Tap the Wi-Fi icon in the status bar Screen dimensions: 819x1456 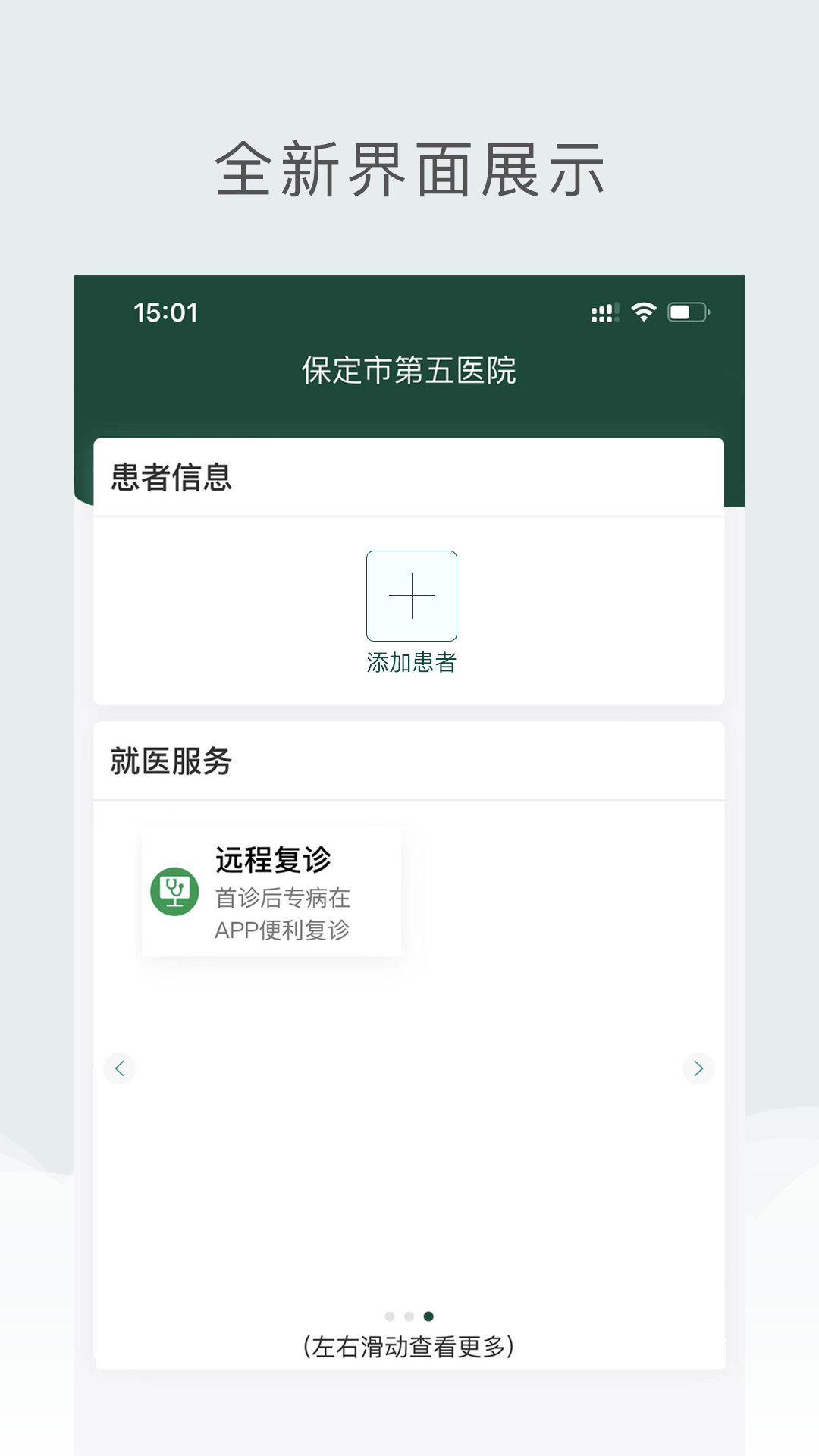643,311
